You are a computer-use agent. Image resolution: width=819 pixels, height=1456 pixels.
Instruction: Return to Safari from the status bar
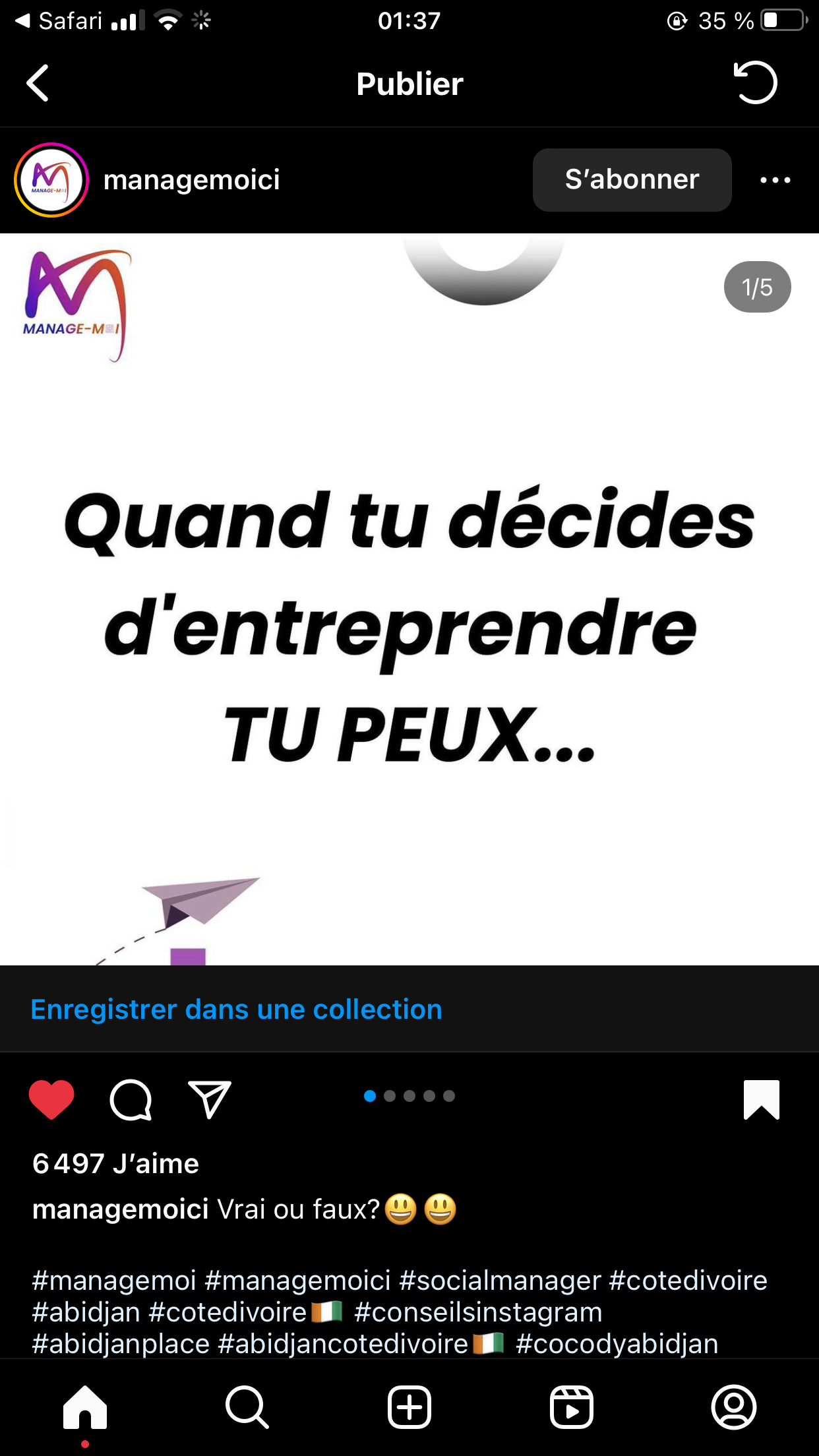click(59, 21)
